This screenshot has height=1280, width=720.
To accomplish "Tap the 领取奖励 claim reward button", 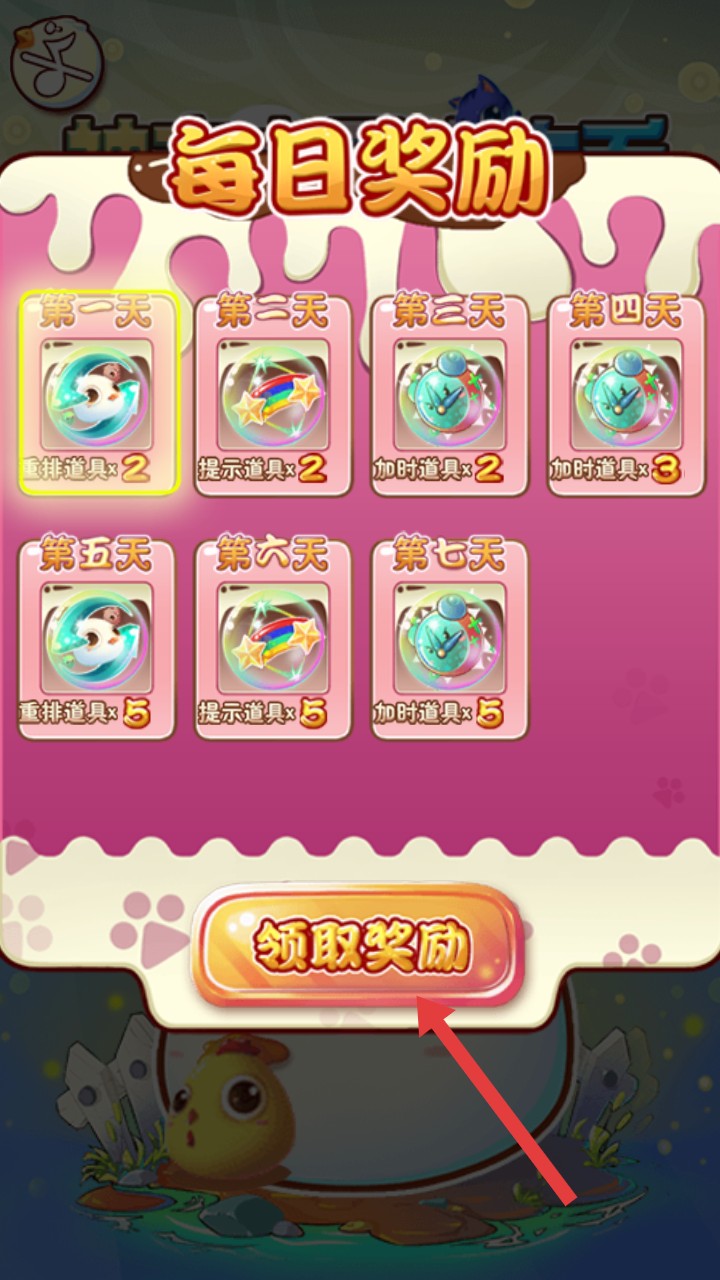I will (x=358, y=947).
